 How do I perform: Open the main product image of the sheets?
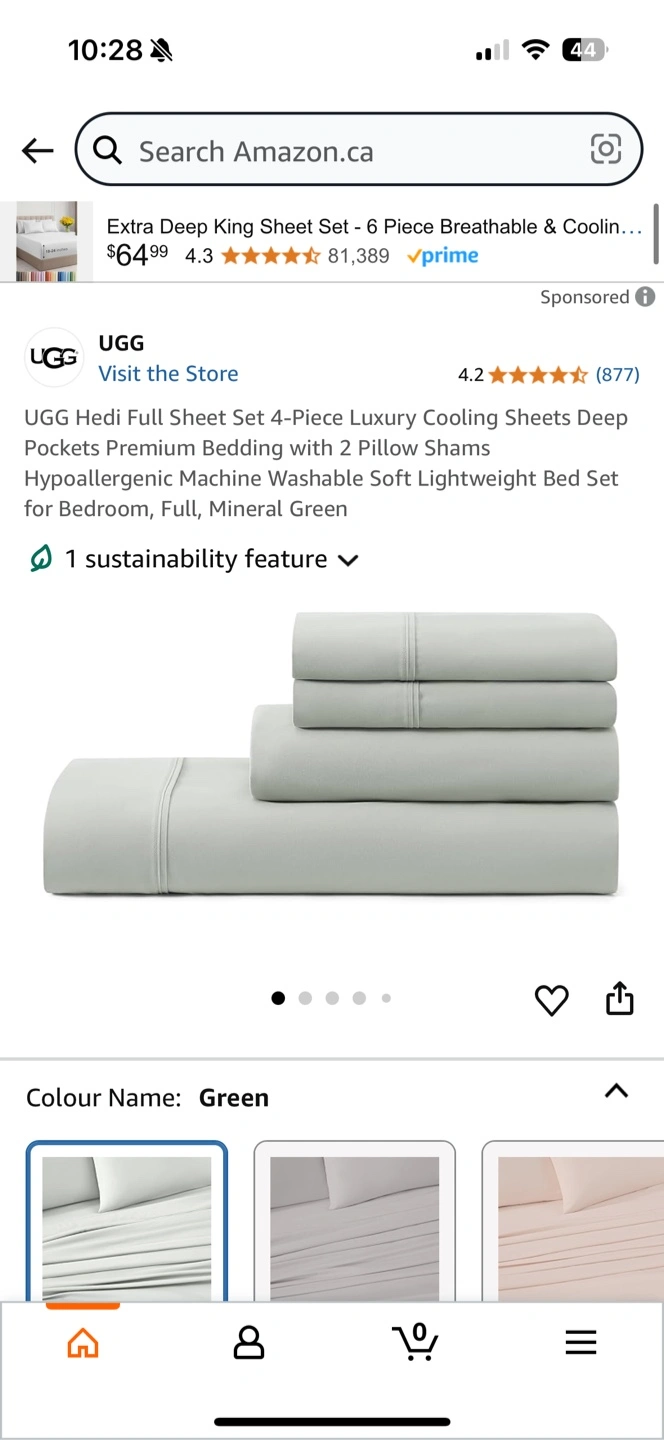point(332,754)
